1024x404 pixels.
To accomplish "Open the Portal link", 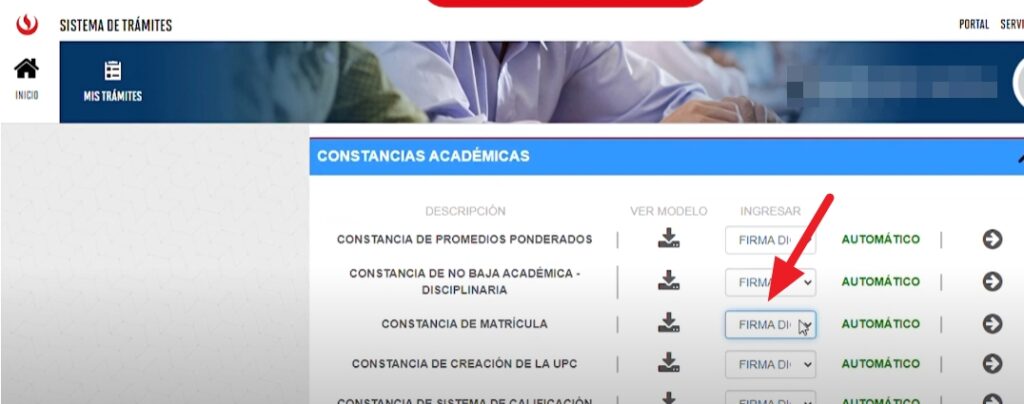I will 973,24.
